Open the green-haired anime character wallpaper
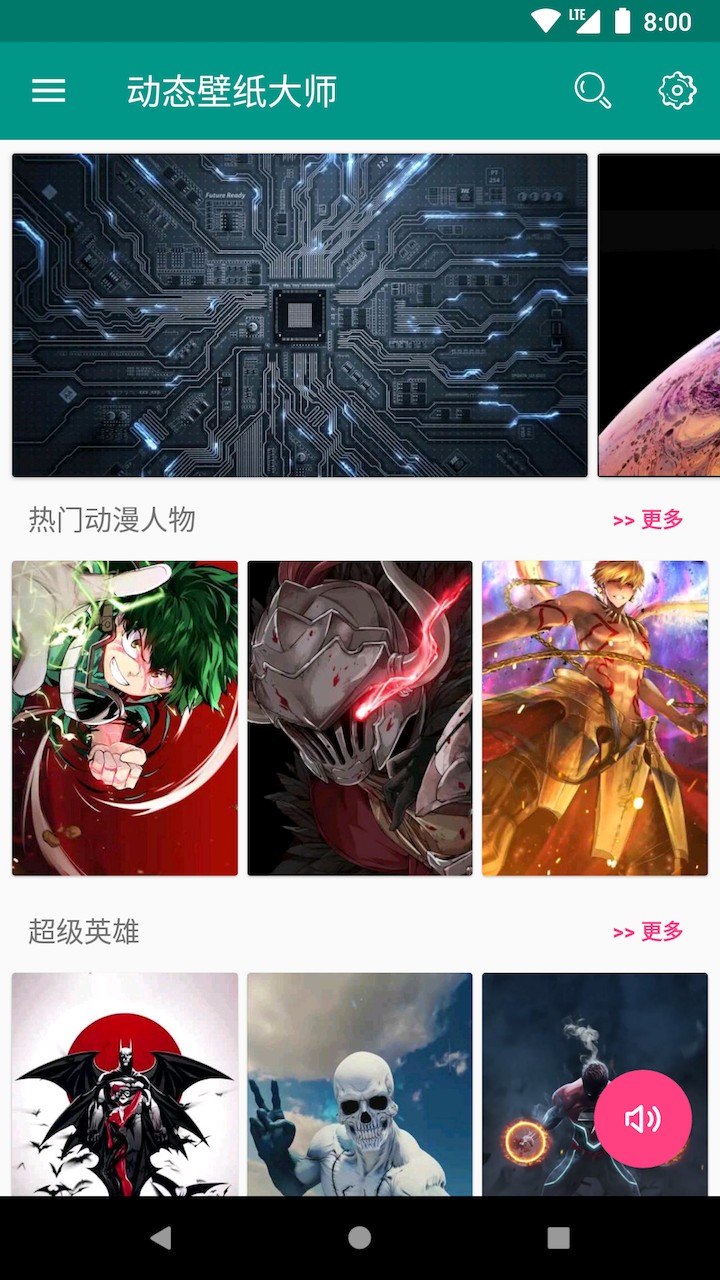The width and height of the screenshot is (720, 1280). coord(125,718)
